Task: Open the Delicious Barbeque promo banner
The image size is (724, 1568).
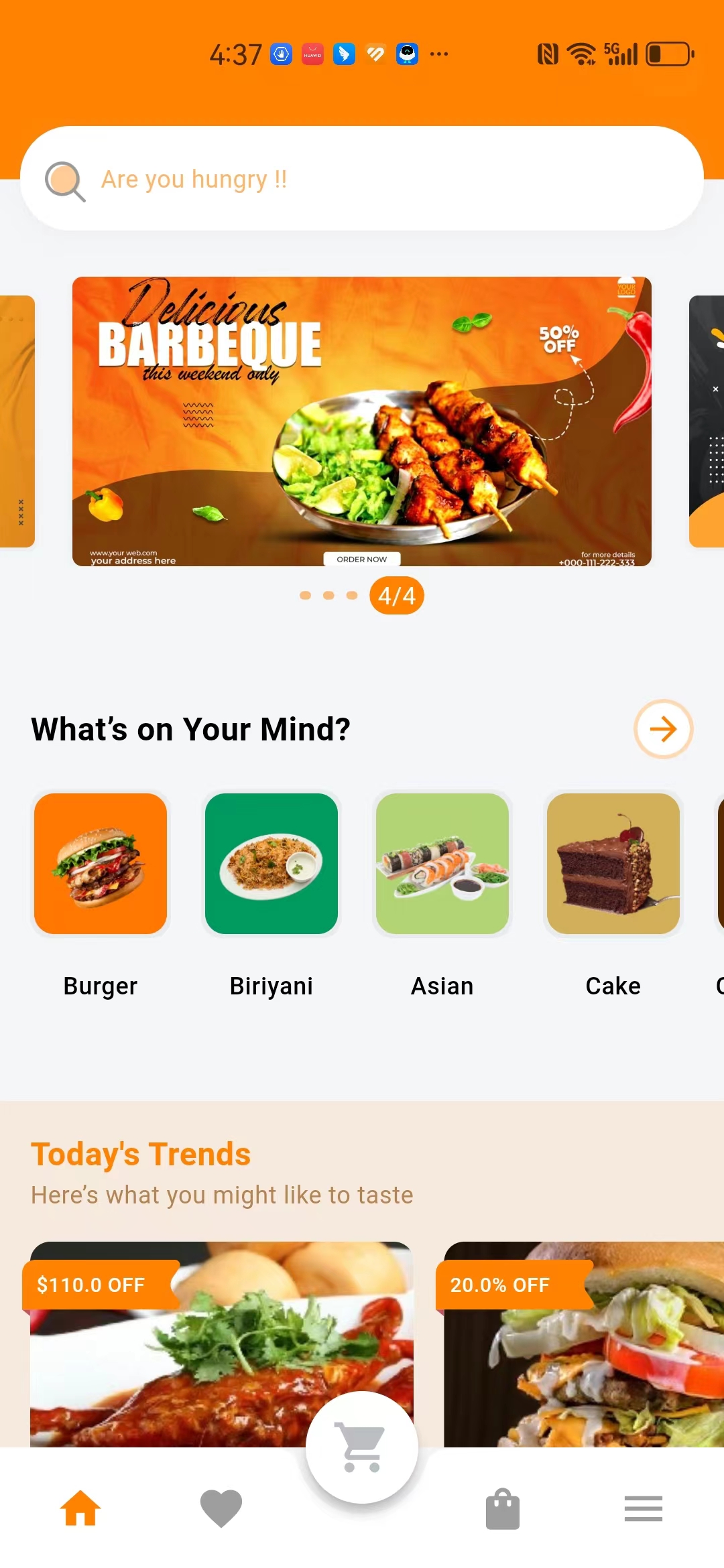Action: (x=362, y=421)
